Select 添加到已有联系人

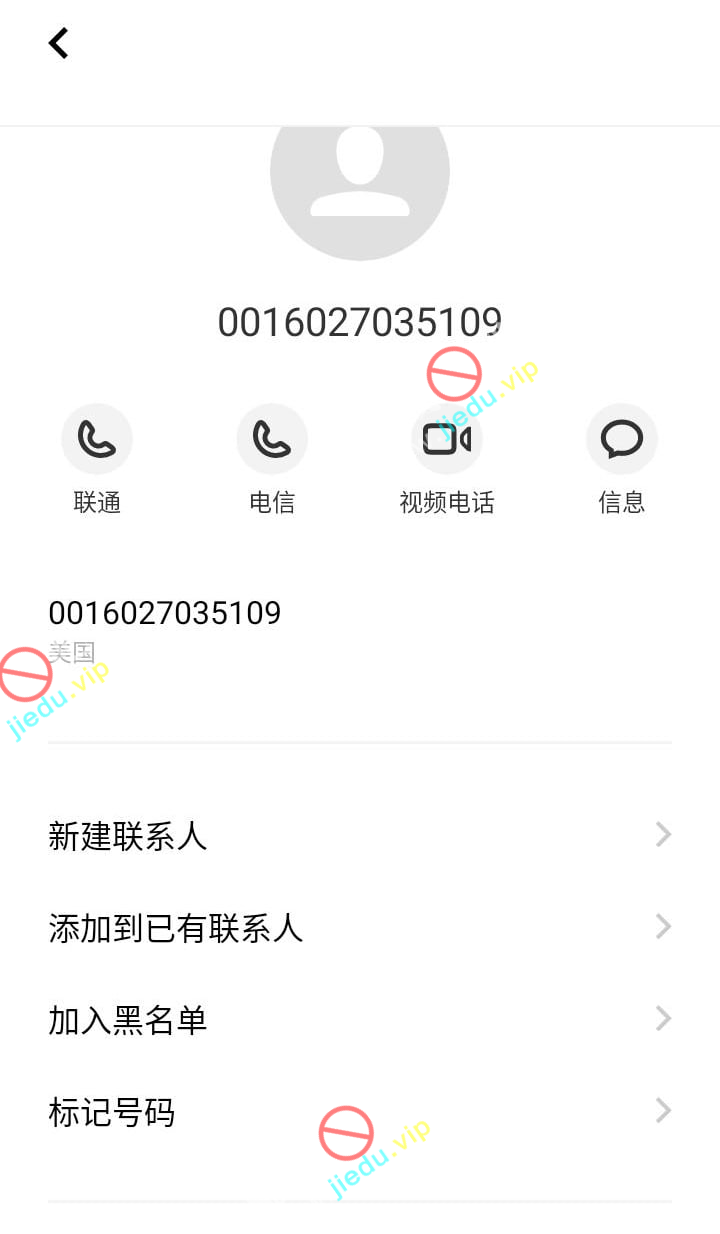[360, 928]
